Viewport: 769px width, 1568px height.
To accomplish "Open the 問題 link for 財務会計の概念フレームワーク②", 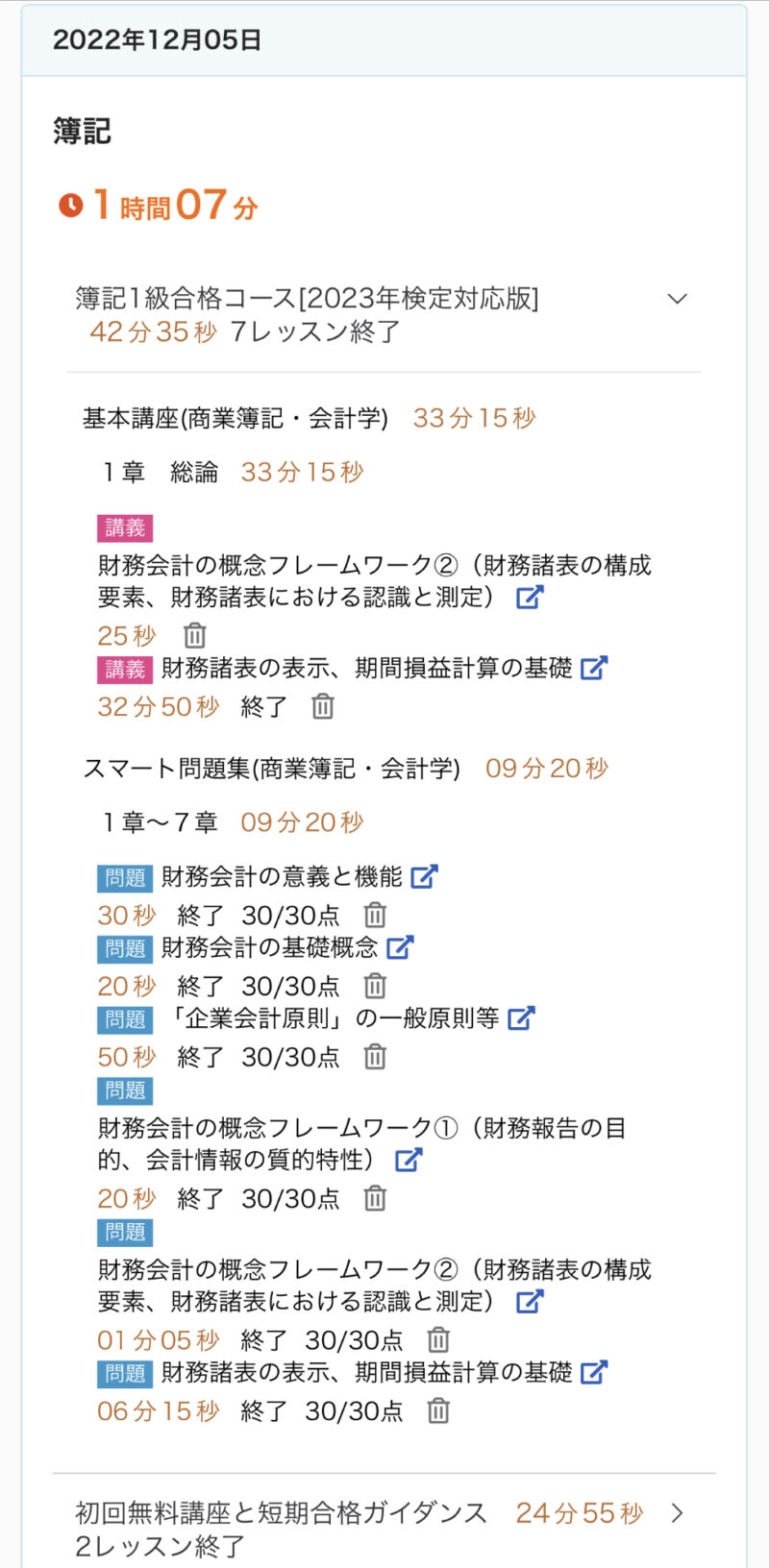I will pyautogui.click(x=530, y=1301).
